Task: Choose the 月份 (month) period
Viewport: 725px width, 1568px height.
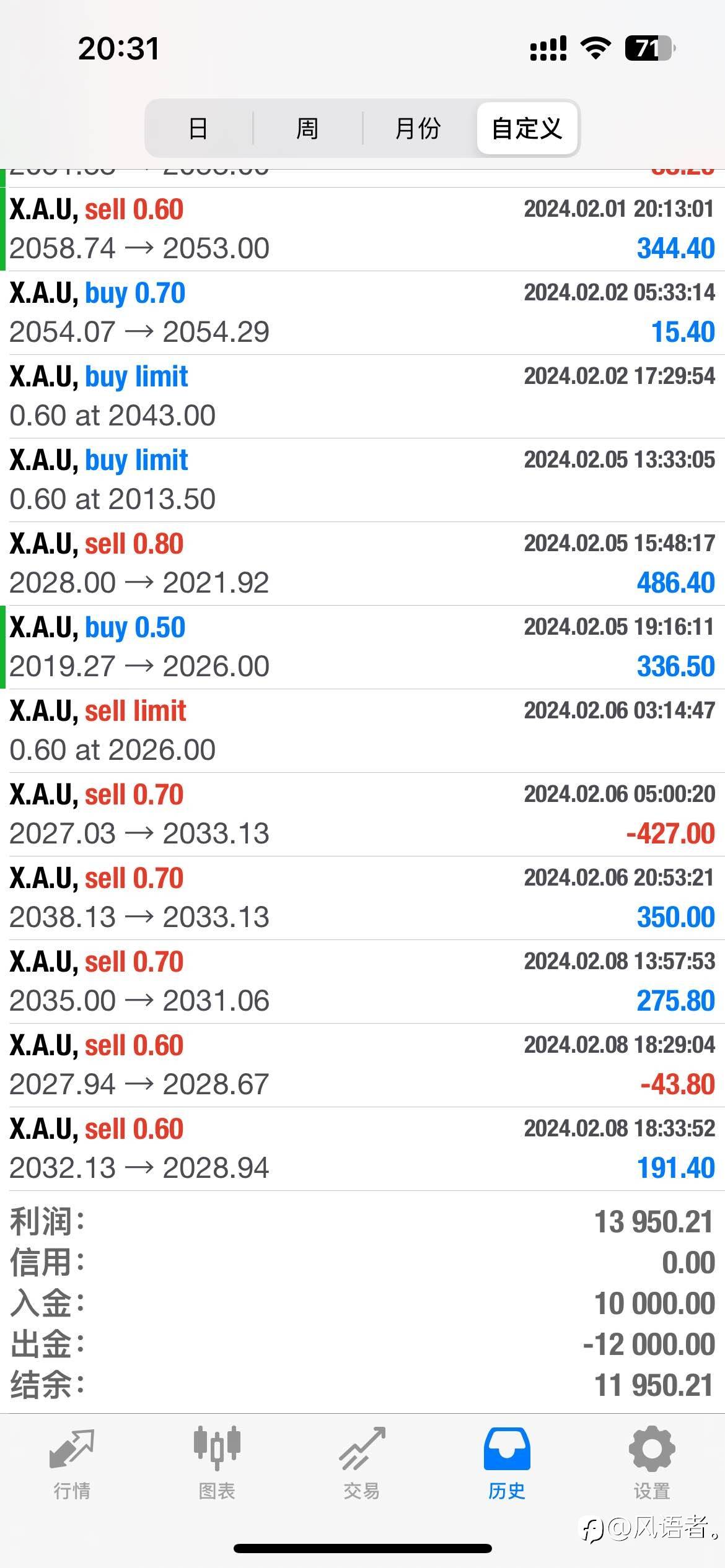Action: coord(418,128)
